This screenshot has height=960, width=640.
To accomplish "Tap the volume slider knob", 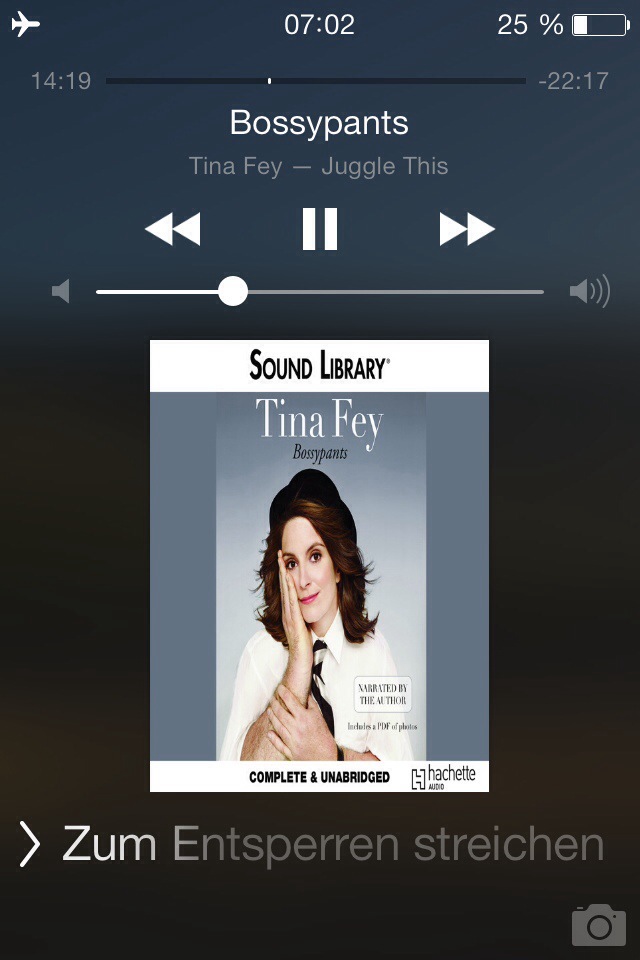I will tap(233, 291).
